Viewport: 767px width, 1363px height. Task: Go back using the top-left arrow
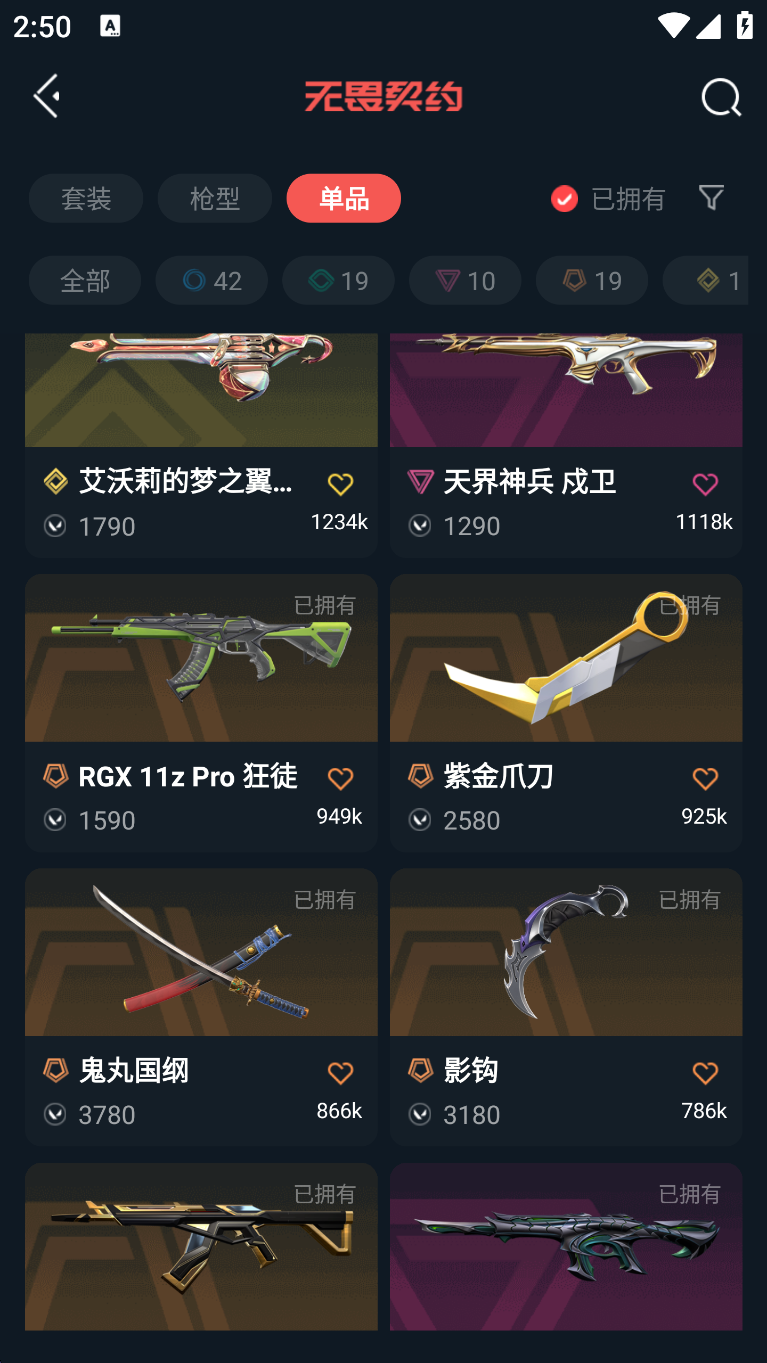[x=47, y=96]
